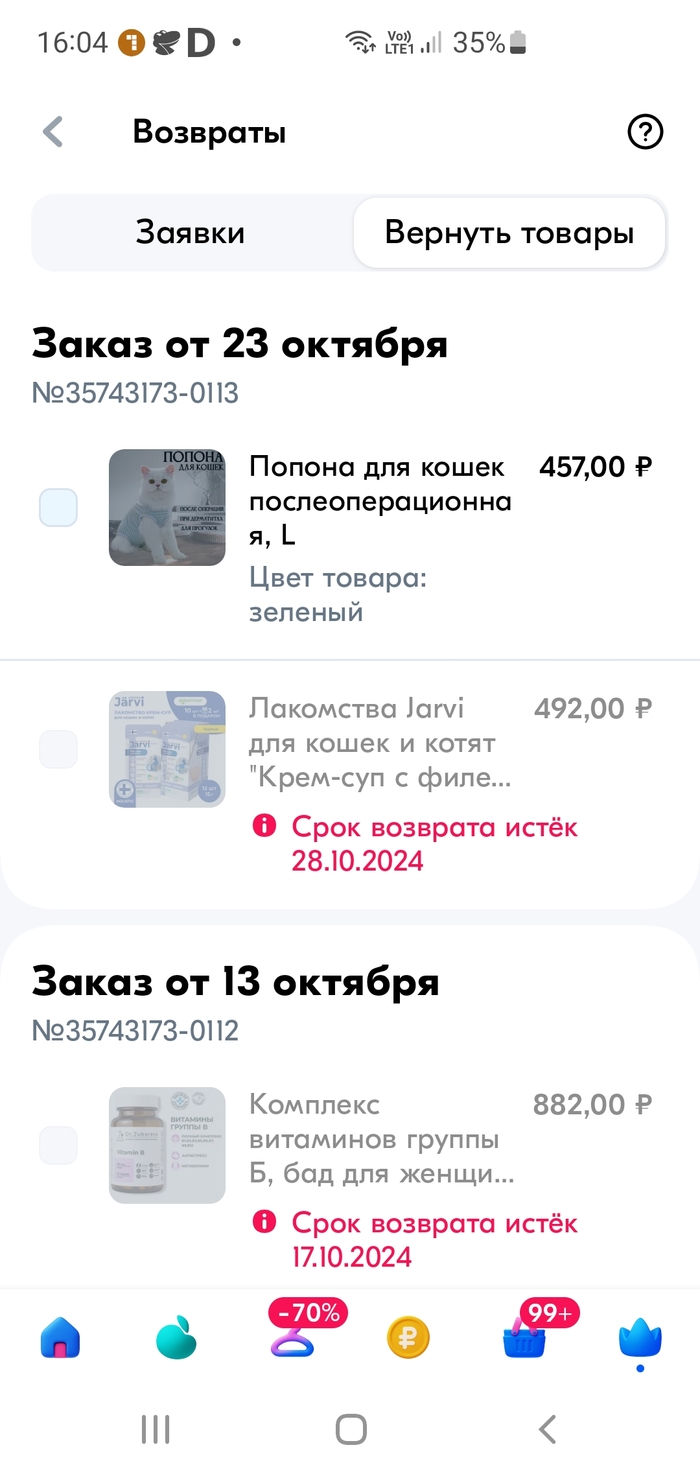Image resolution: width=700 pixels, height=1478 pixels.
Task: Open the -70% hanger deals tab
Action: [x=293, y=1336]
